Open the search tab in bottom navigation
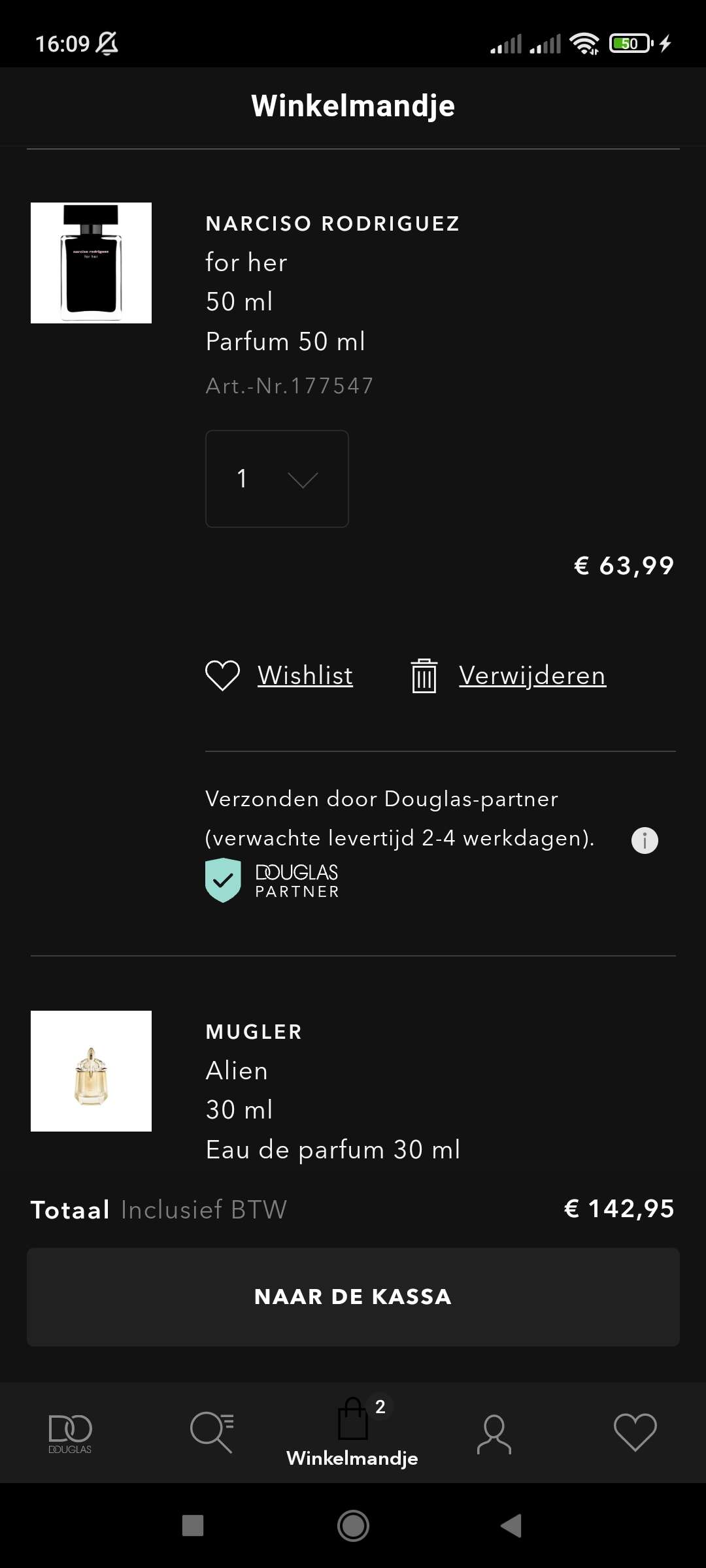706x1568 pixels. pos(212,1432)
